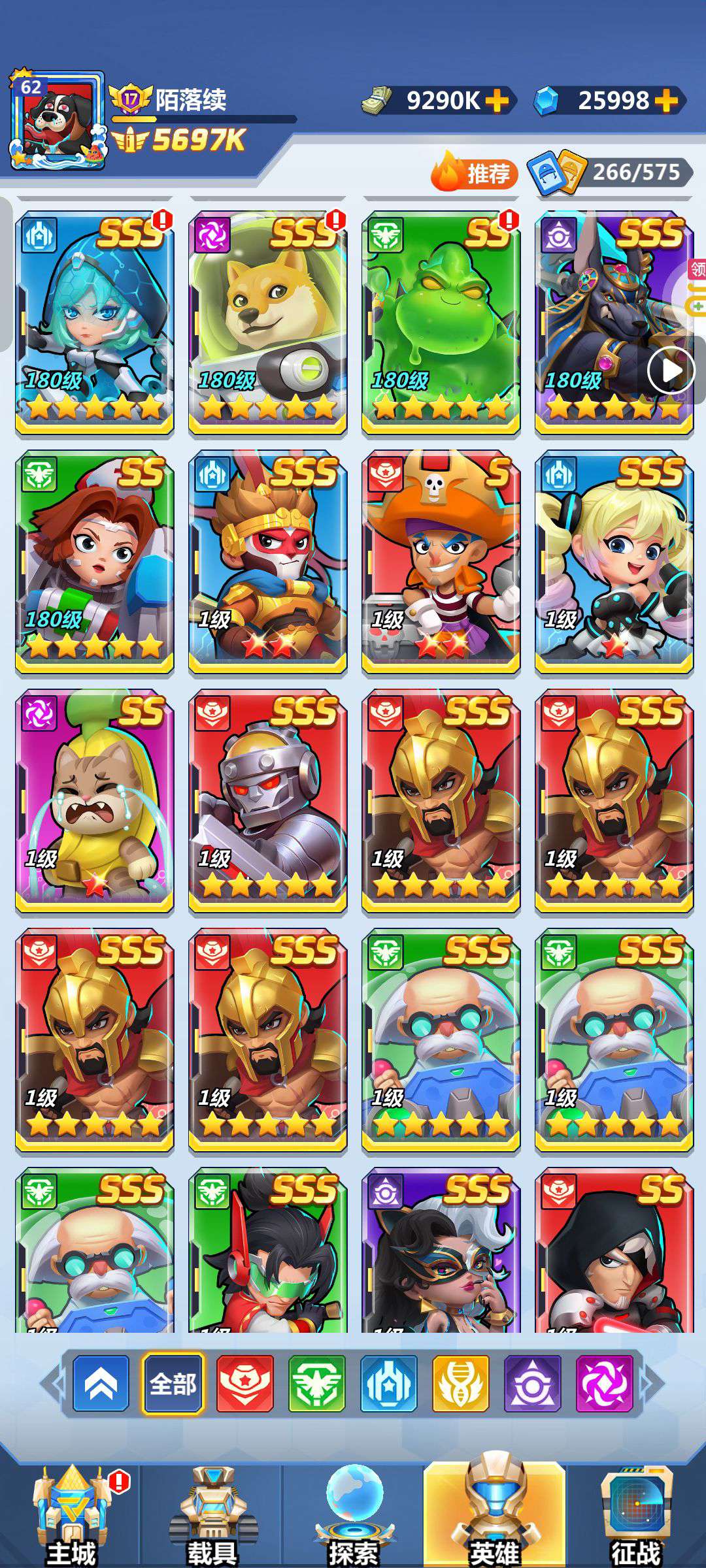This screenshot has height=1568, width=706.
Task: Add more cash with the plus button
Action: 497,101
